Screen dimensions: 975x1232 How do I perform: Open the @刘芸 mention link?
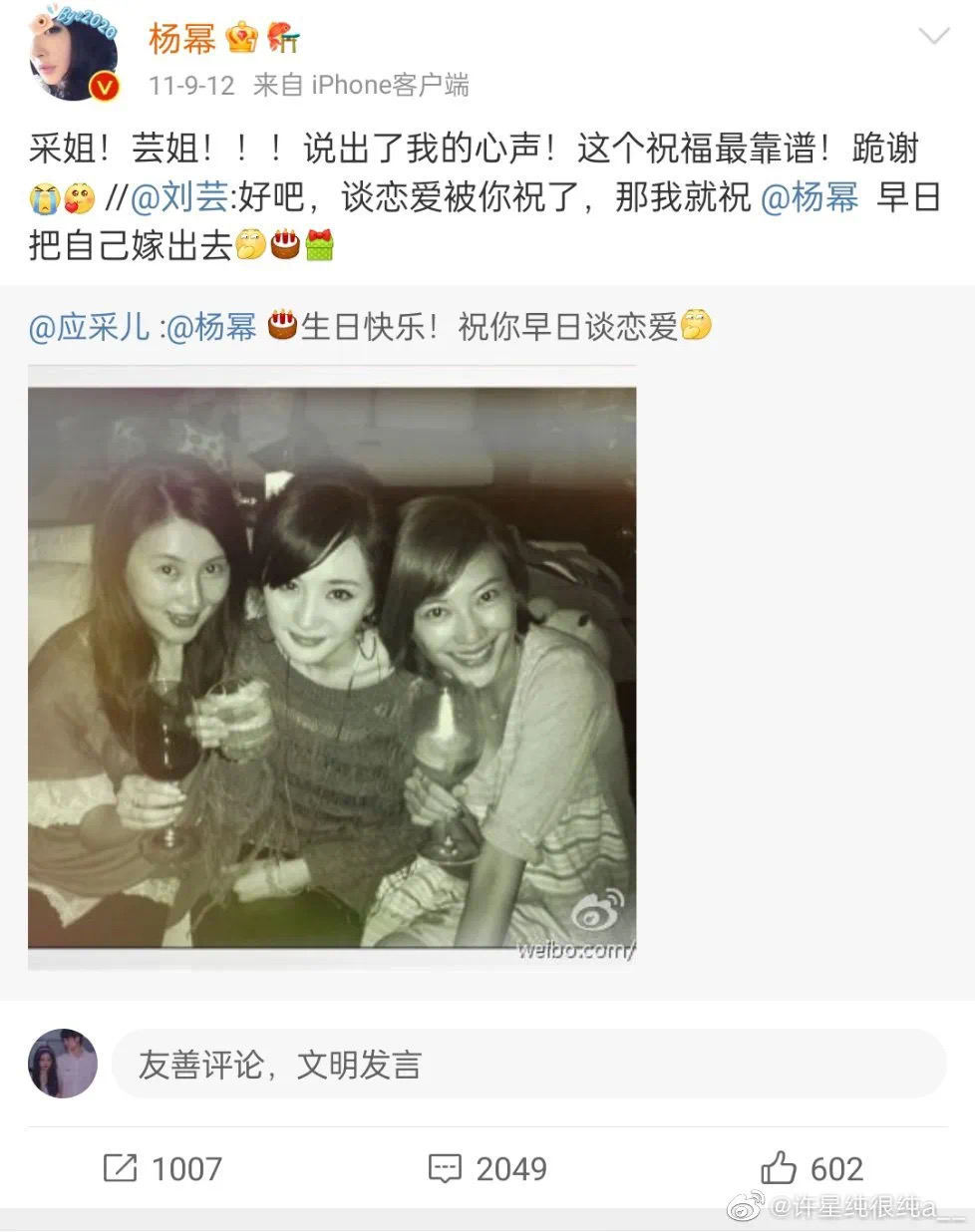click(178, 197)
